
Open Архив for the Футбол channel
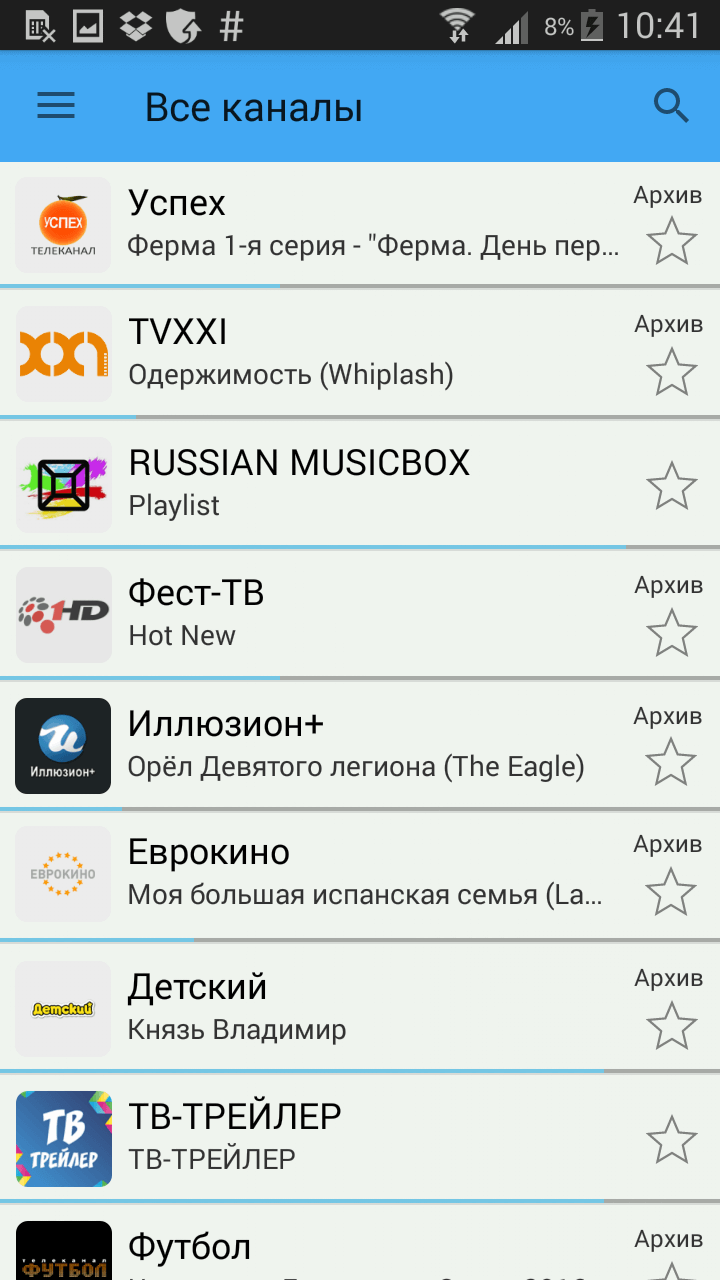[668, 1238]
